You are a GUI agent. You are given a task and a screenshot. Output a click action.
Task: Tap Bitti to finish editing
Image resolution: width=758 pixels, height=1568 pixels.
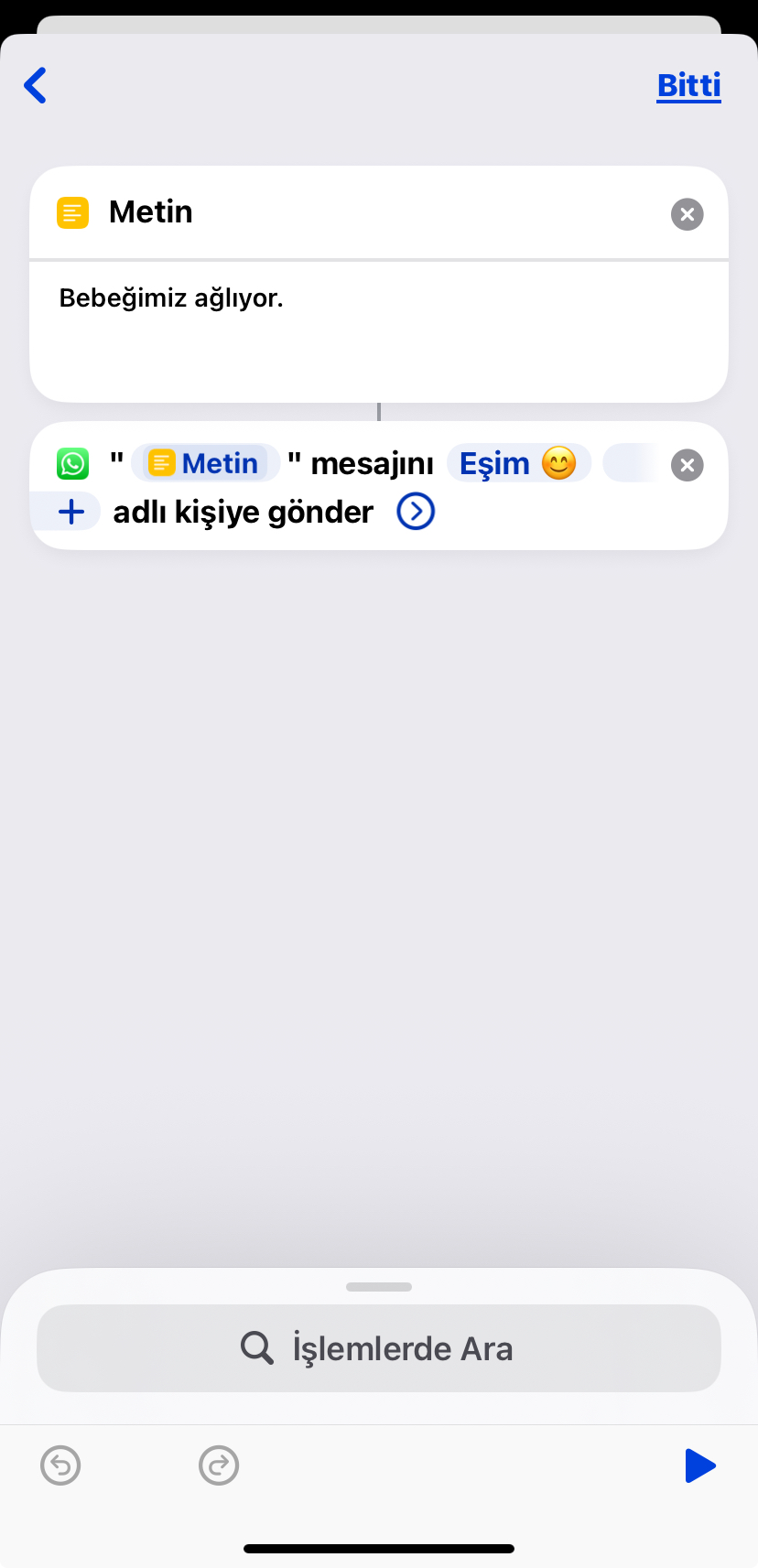(x=688, y=85)
